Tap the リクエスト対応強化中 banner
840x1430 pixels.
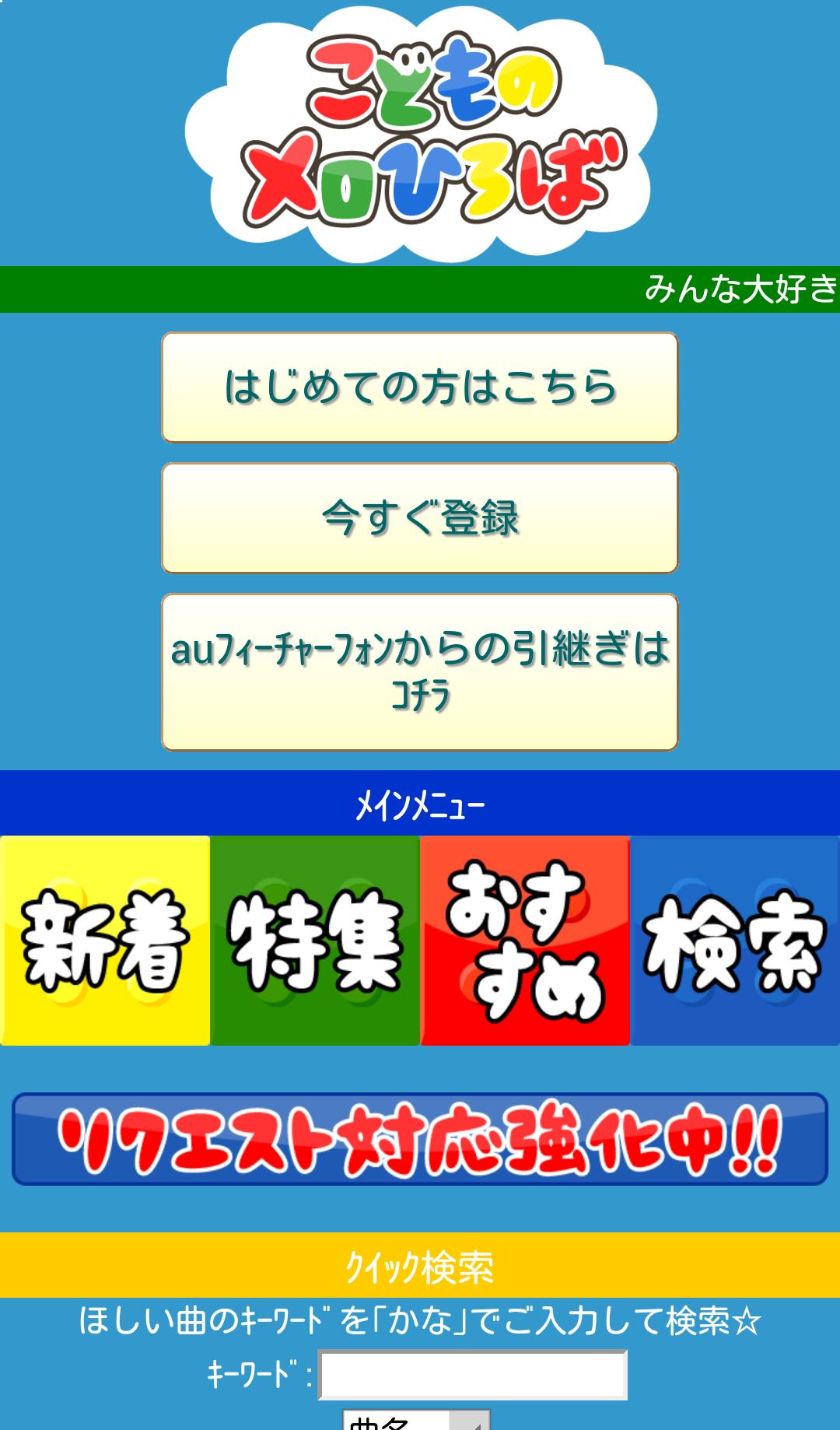click(420, 1139)
